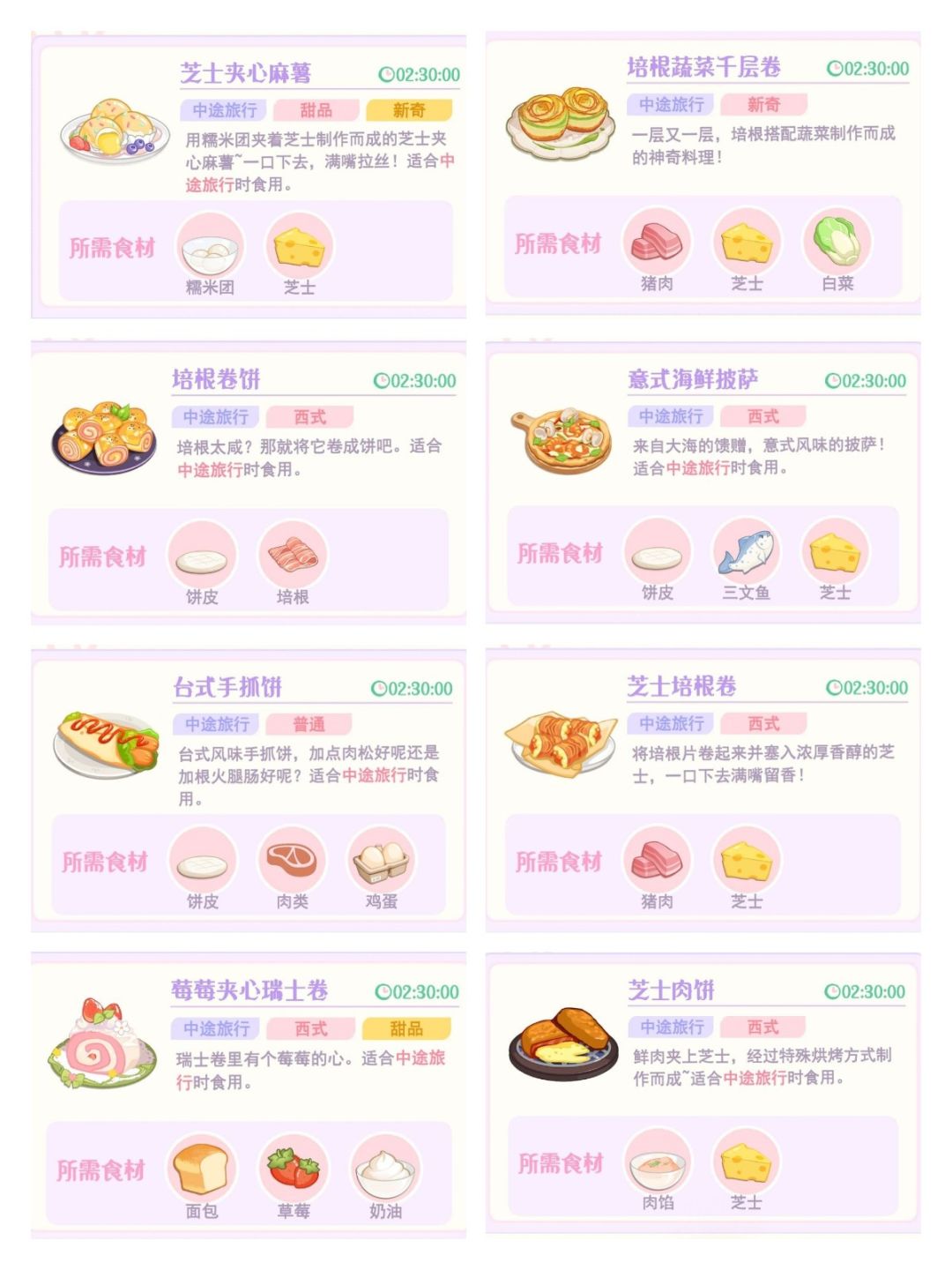Click the 02:30:00 timer on 芝士培根卷

(874, 685)
